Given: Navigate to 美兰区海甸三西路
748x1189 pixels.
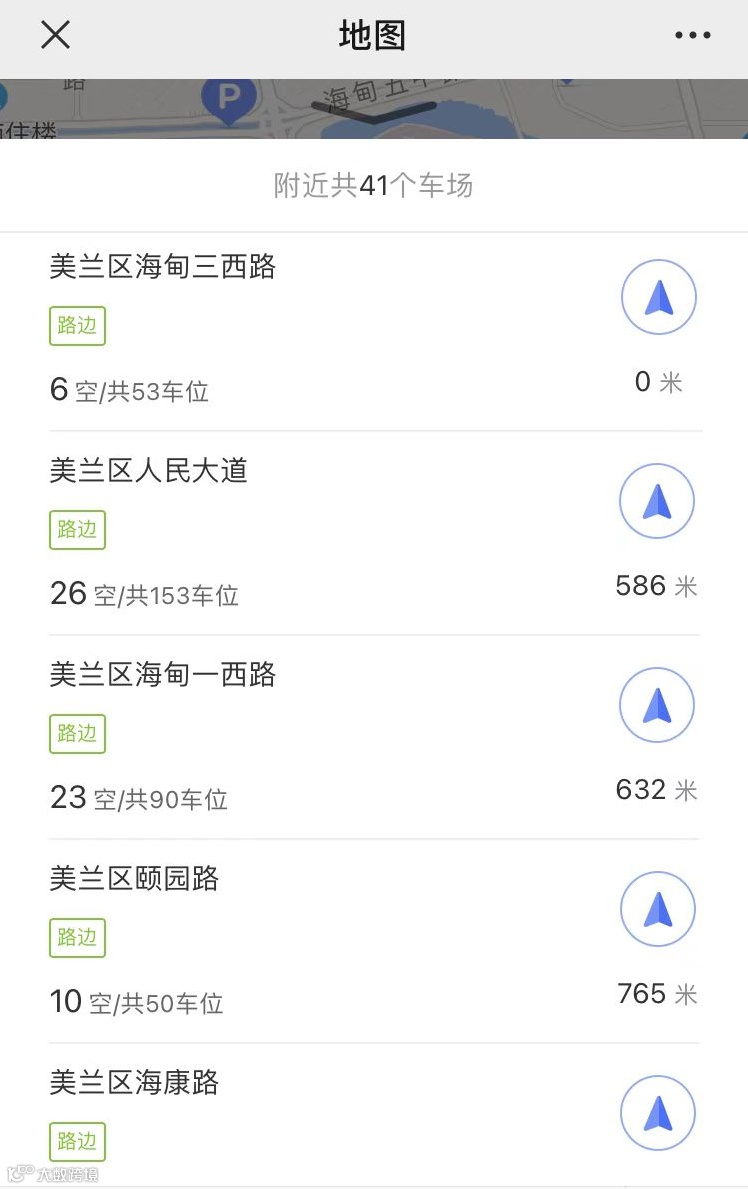Looking at the screenshot, I should point(658,298).
